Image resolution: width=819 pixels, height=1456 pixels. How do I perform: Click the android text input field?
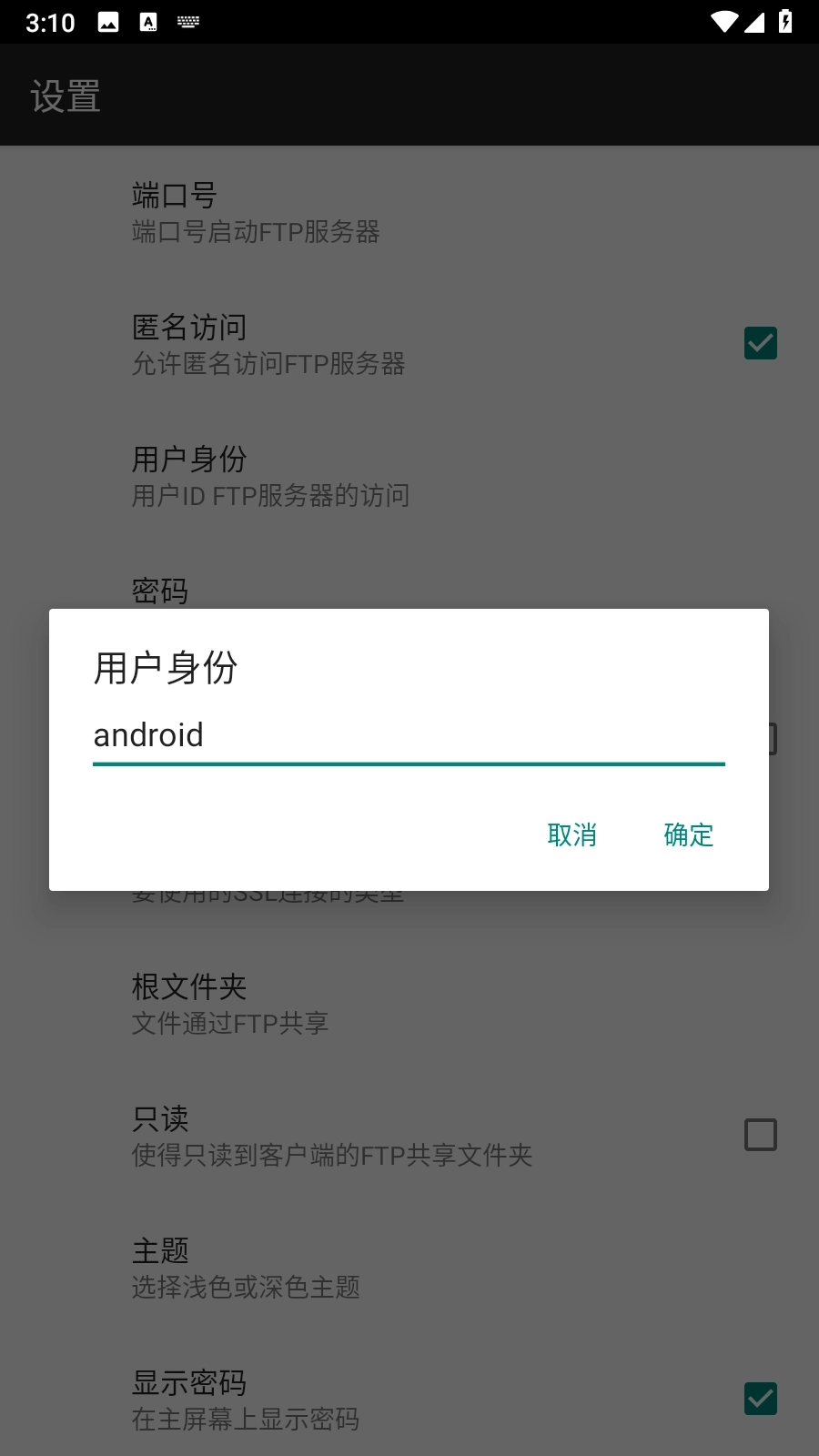(408, 735)
